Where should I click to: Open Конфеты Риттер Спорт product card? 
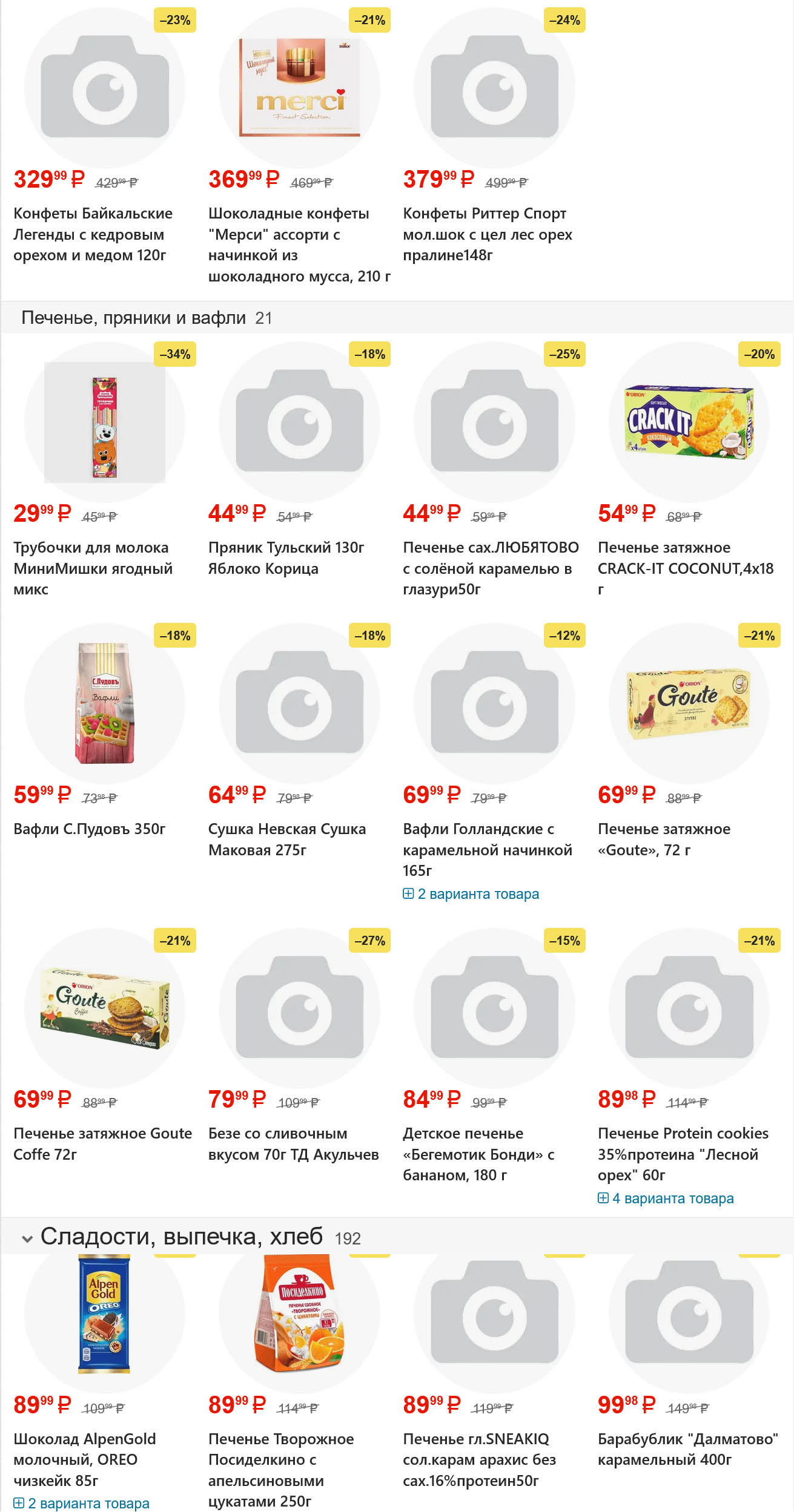(487, 234)
